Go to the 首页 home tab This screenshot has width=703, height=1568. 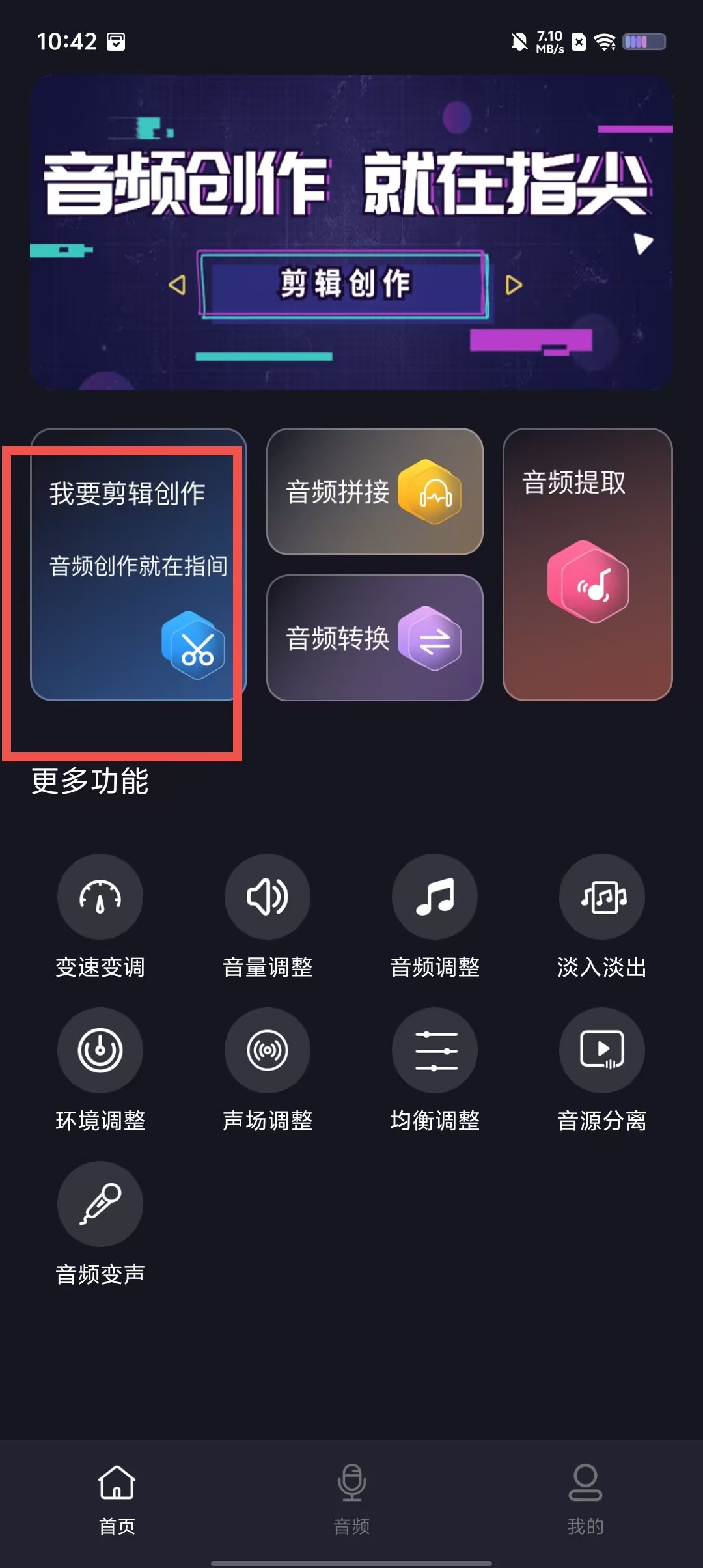(117, 1500)
